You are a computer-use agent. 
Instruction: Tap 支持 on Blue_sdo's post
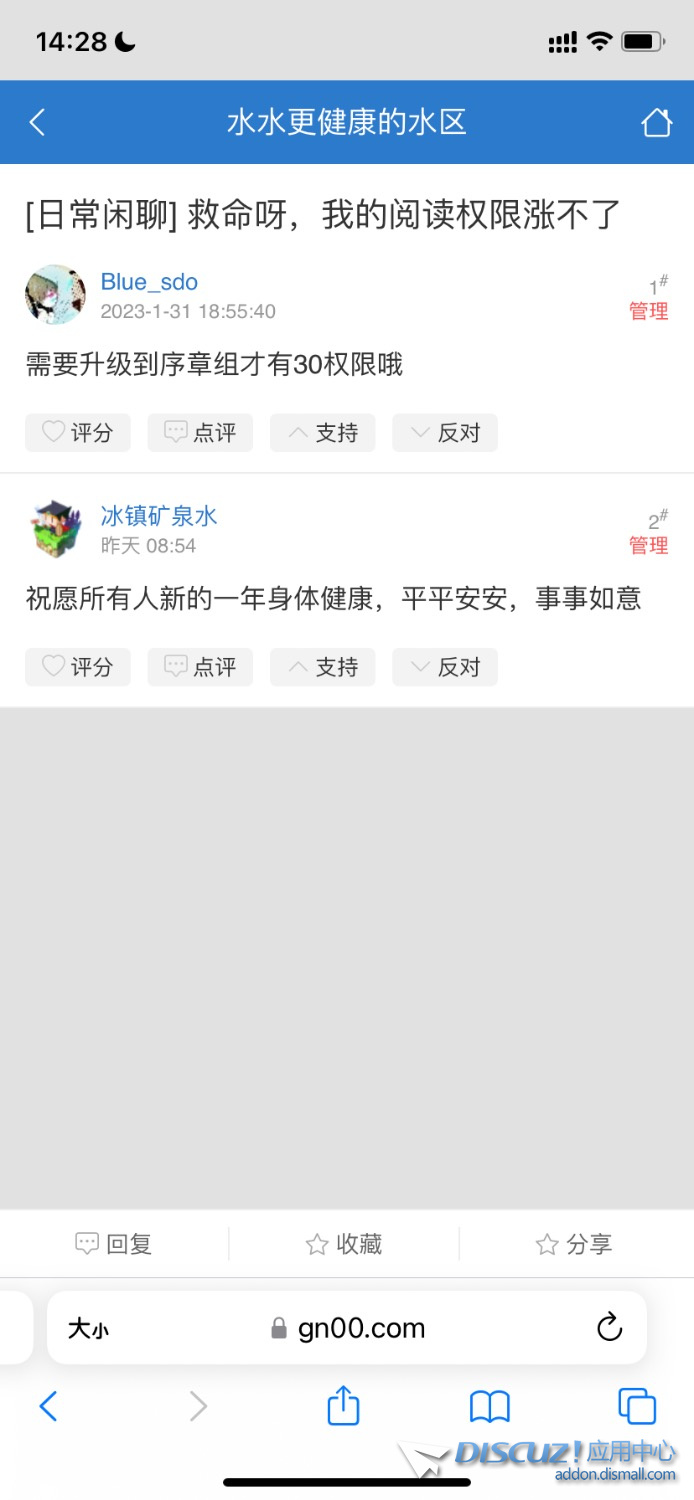[322, 433]
